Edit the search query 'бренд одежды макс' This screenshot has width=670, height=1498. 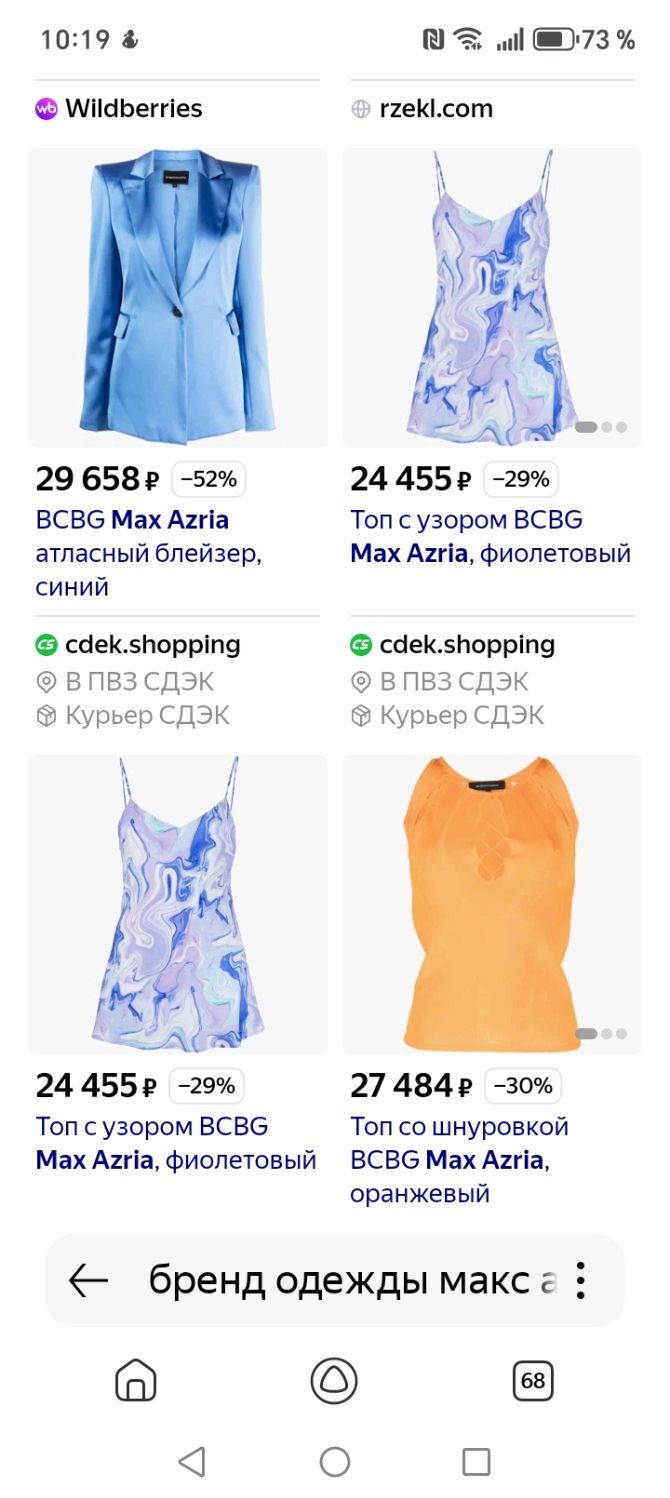(x=350, y=1280)
